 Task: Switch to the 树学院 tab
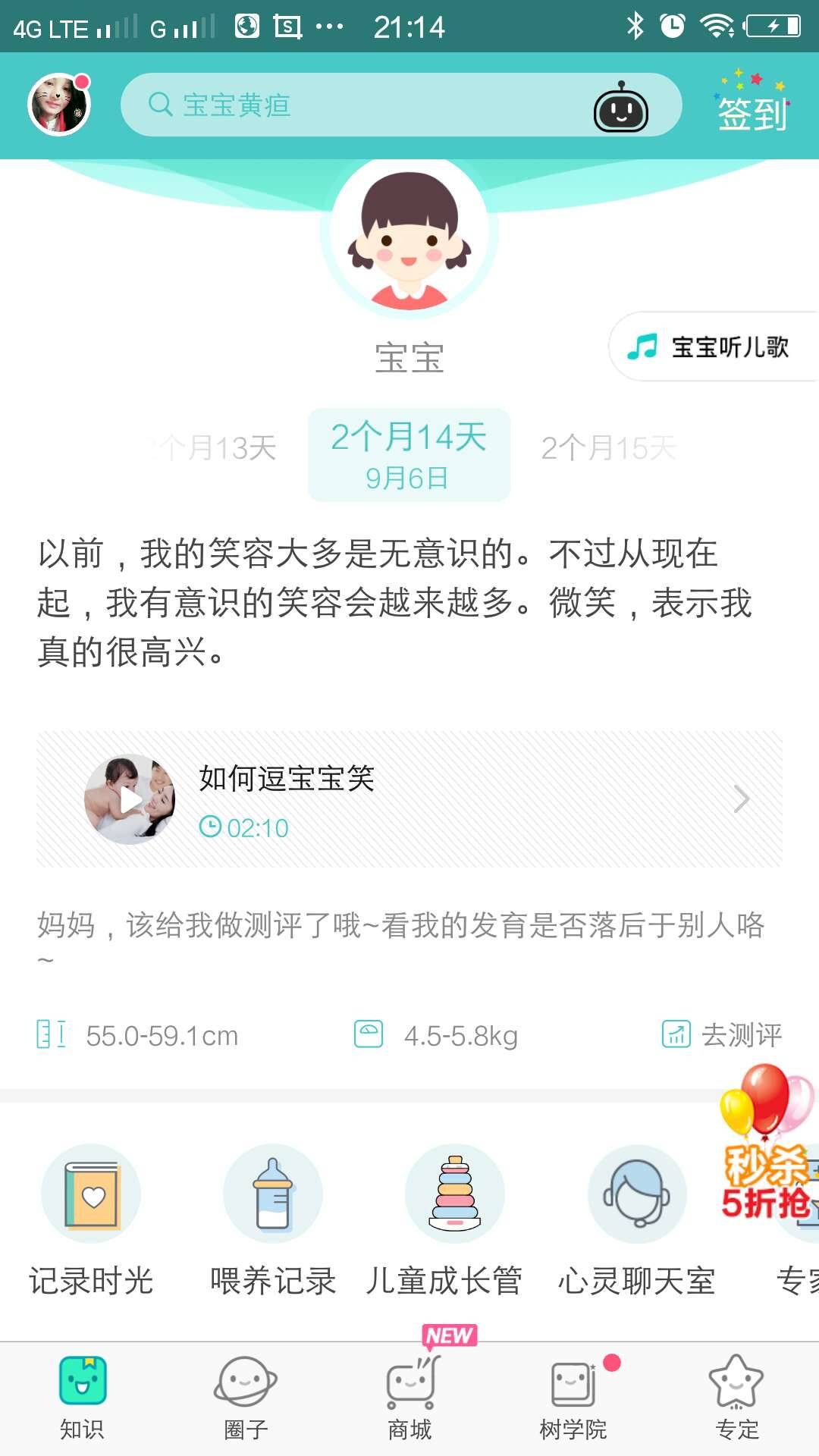tap(573, 1399)
